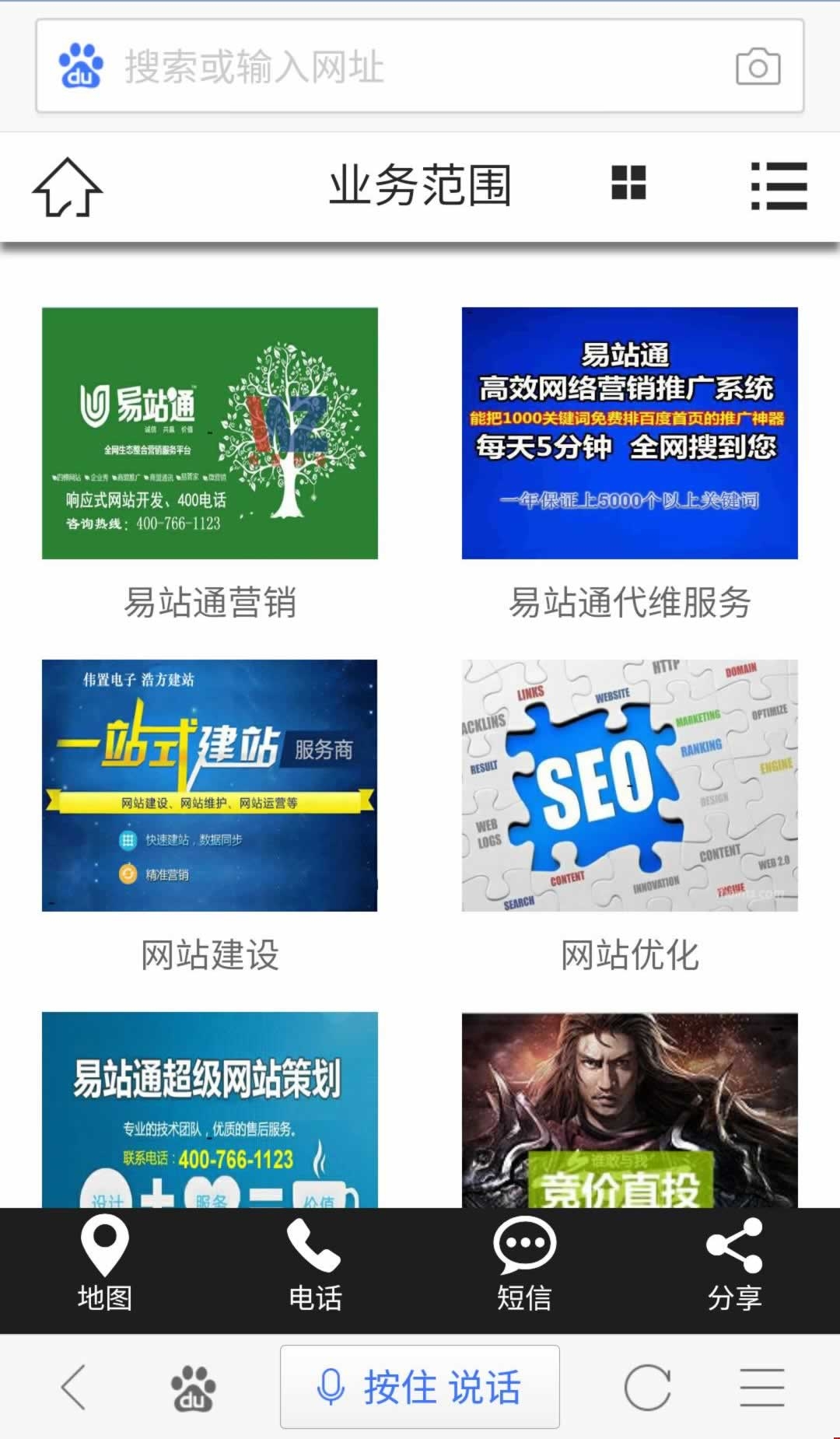Tap the microphone voice search icon
Image resolution: width=840 pixels, height=1439 pixels.
(x=333, y=1388)
